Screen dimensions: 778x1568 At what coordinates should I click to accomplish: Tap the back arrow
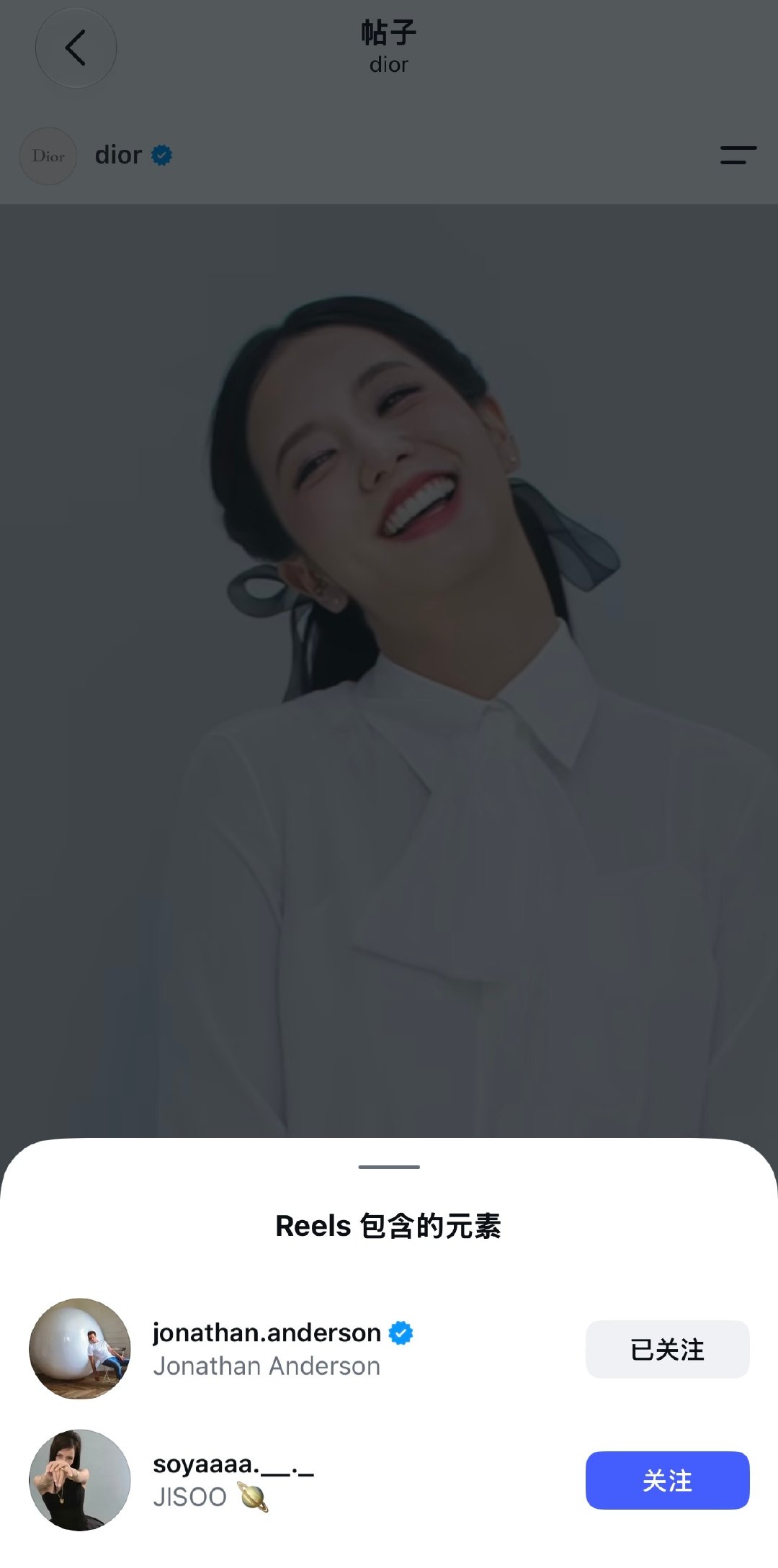76,48
